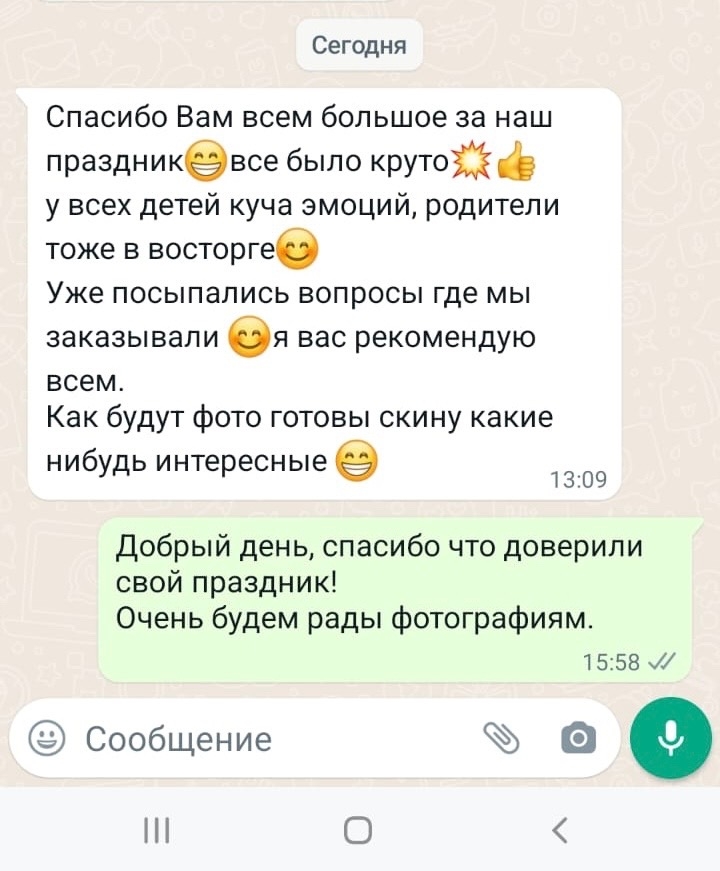Open the camera from message bar
Screen dimensions: 720x871
point(576,740)
